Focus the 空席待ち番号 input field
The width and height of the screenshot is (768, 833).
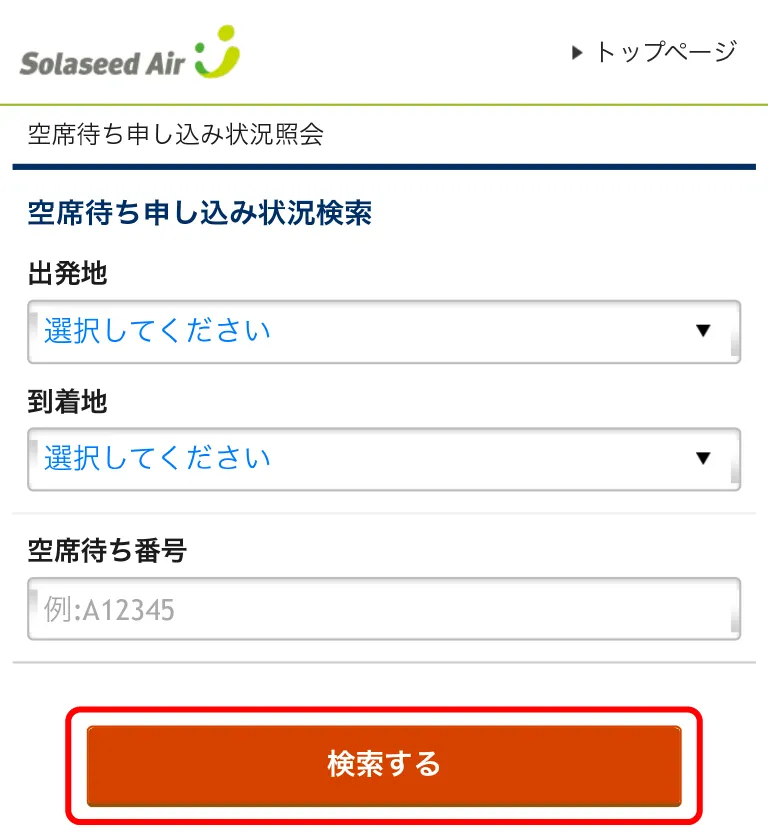pos(384,609)
